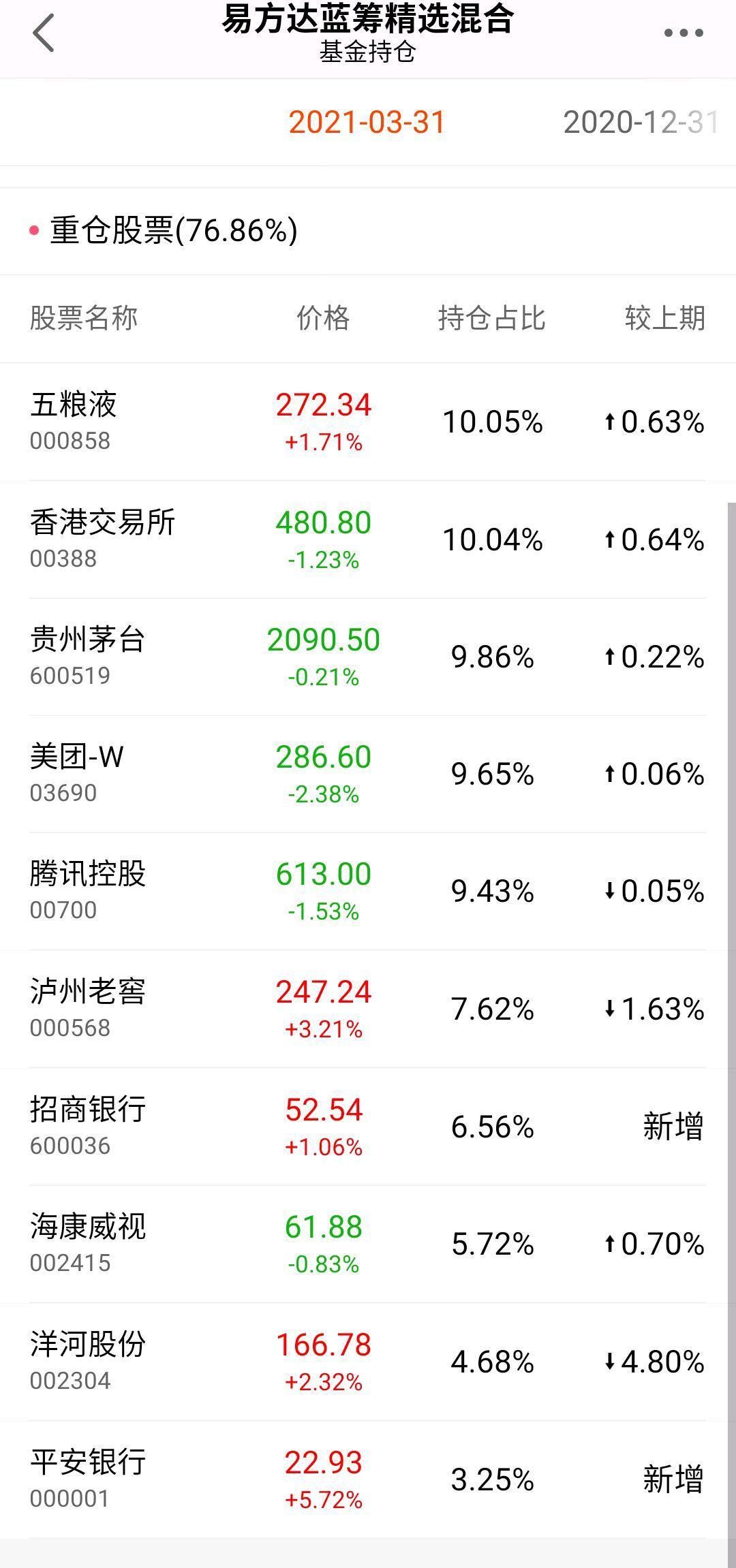Screen dimensions: 736x1568
Task: Switch to the 2020-12-31 report date
Action: tap(641, 123)
